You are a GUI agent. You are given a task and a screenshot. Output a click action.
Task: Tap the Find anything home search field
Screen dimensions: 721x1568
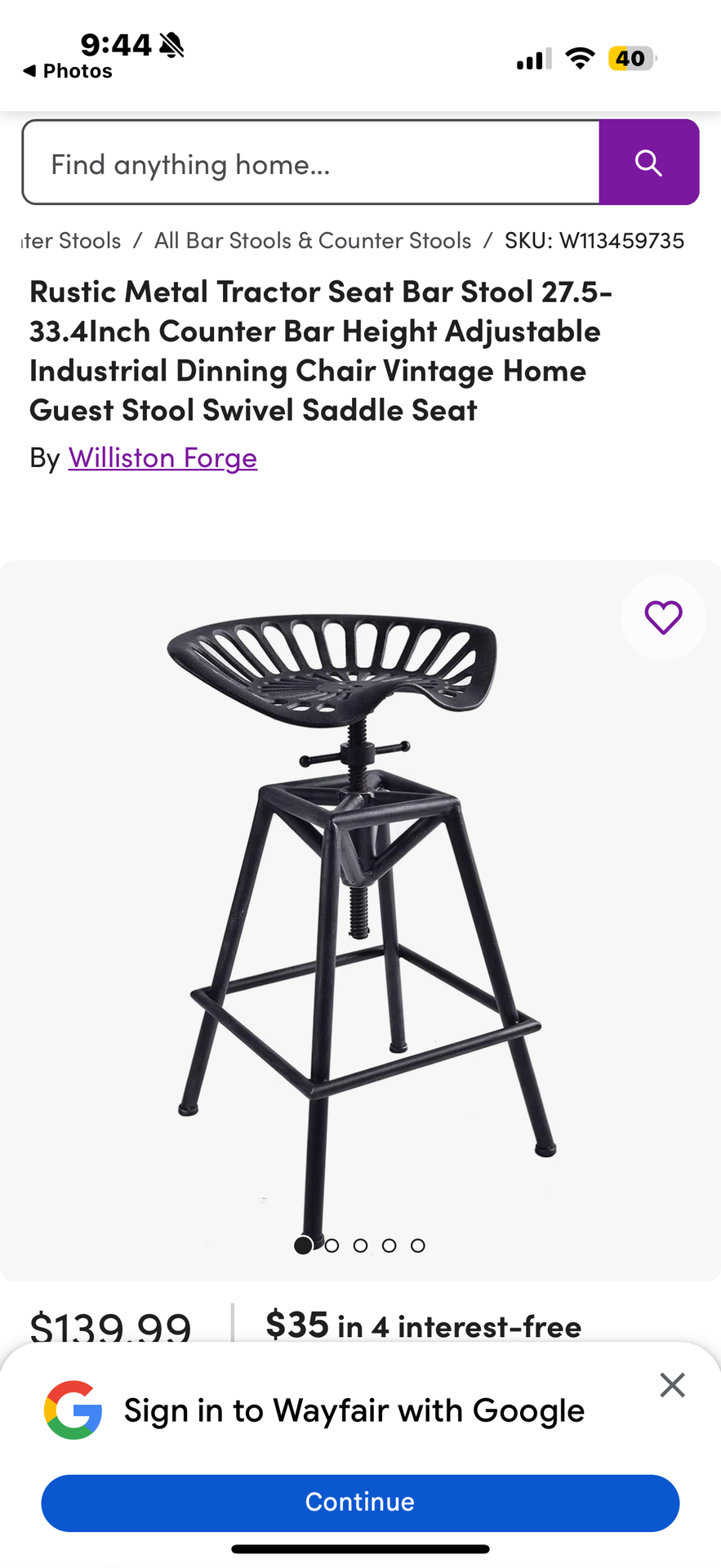coord(310,163)
